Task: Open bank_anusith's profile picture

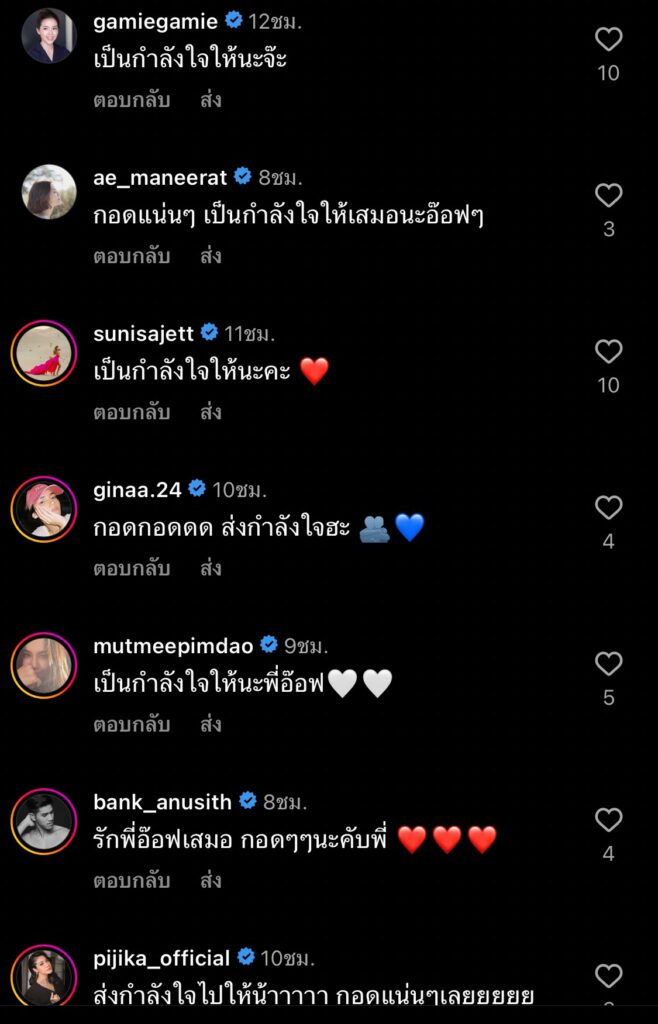Action: pyautogui.click(x=44, y=822)
